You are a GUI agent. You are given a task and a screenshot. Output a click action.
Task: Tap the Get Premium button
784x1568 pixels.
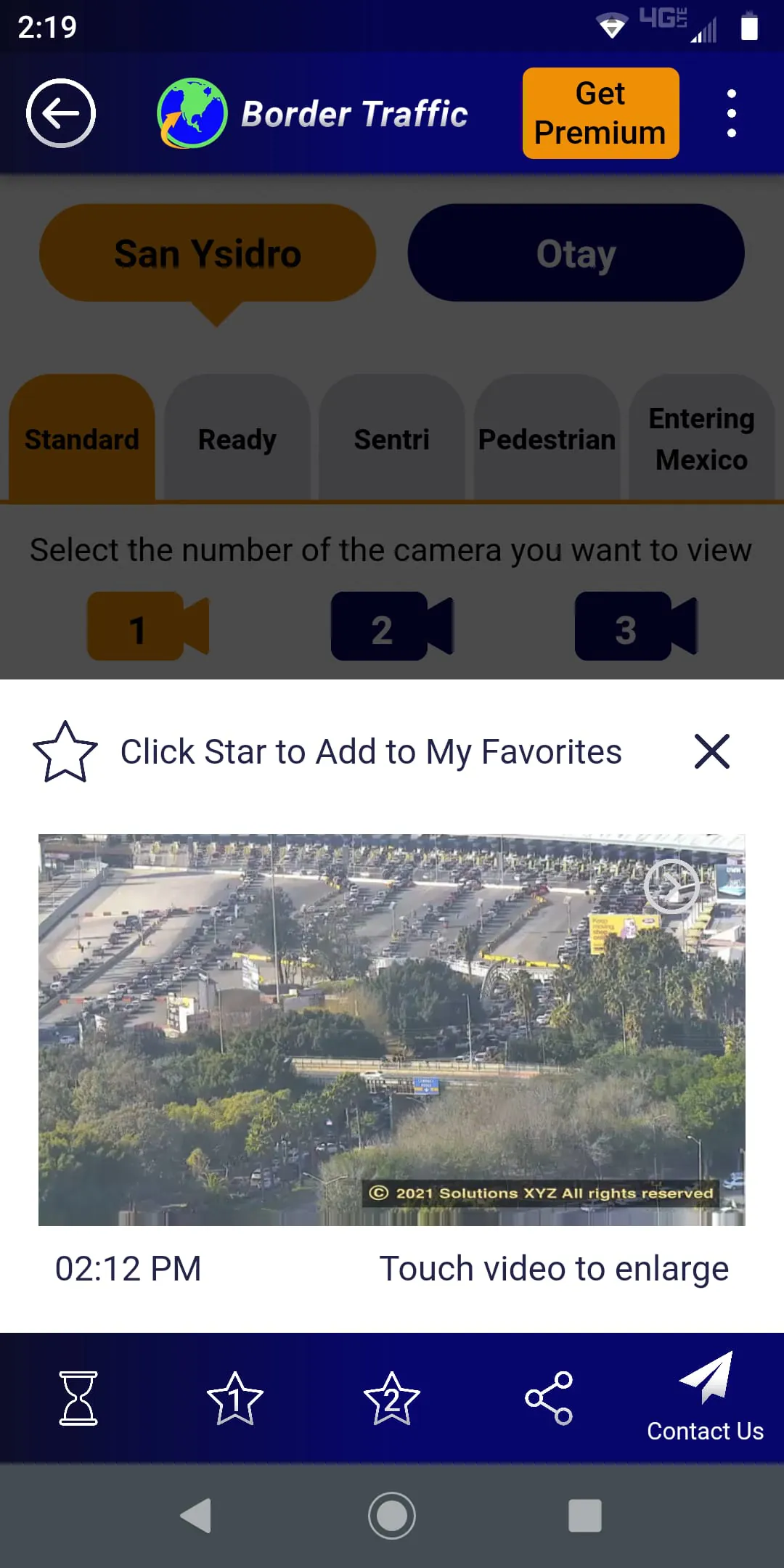pos(600,113)
